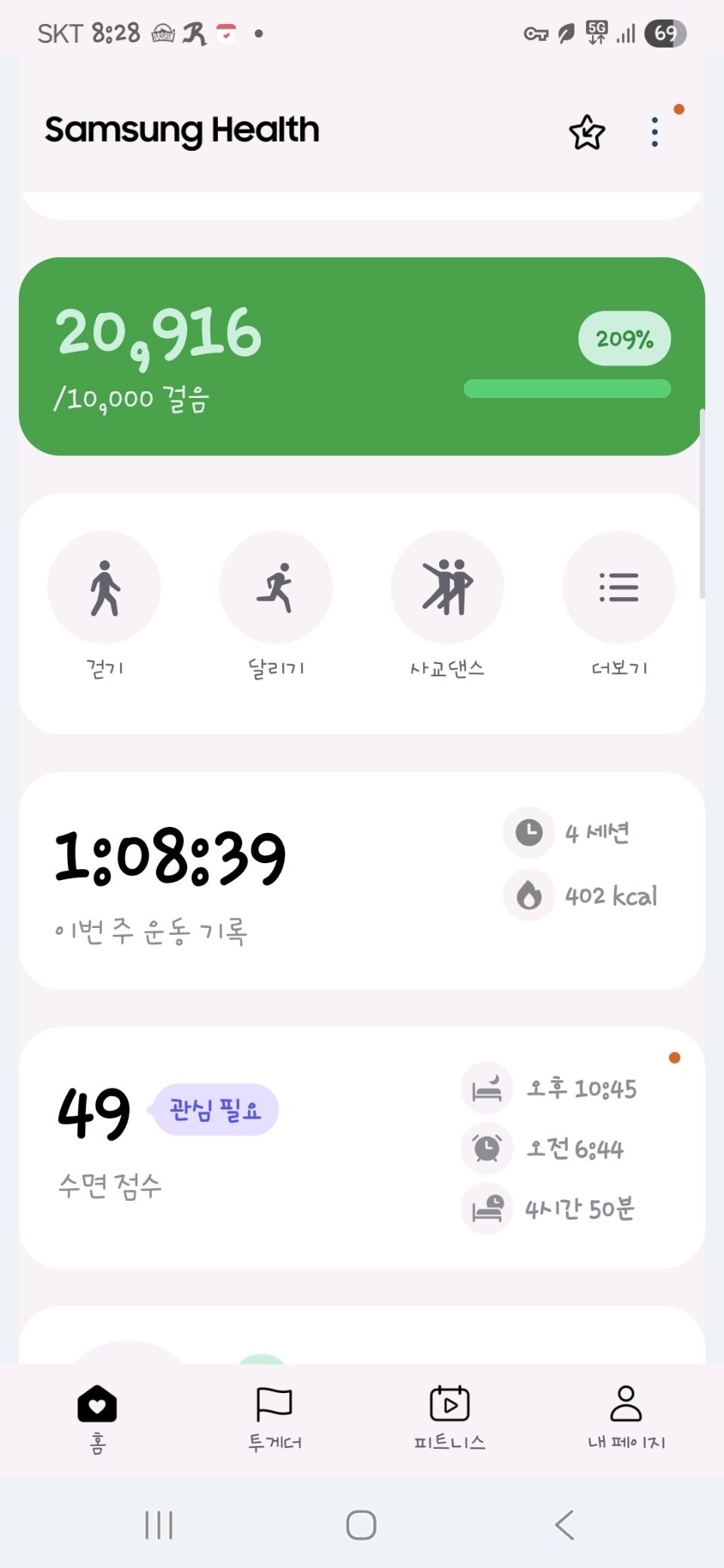Open the star badge icon in header
The image size is (724, 1568).
[x=587, y=133]
